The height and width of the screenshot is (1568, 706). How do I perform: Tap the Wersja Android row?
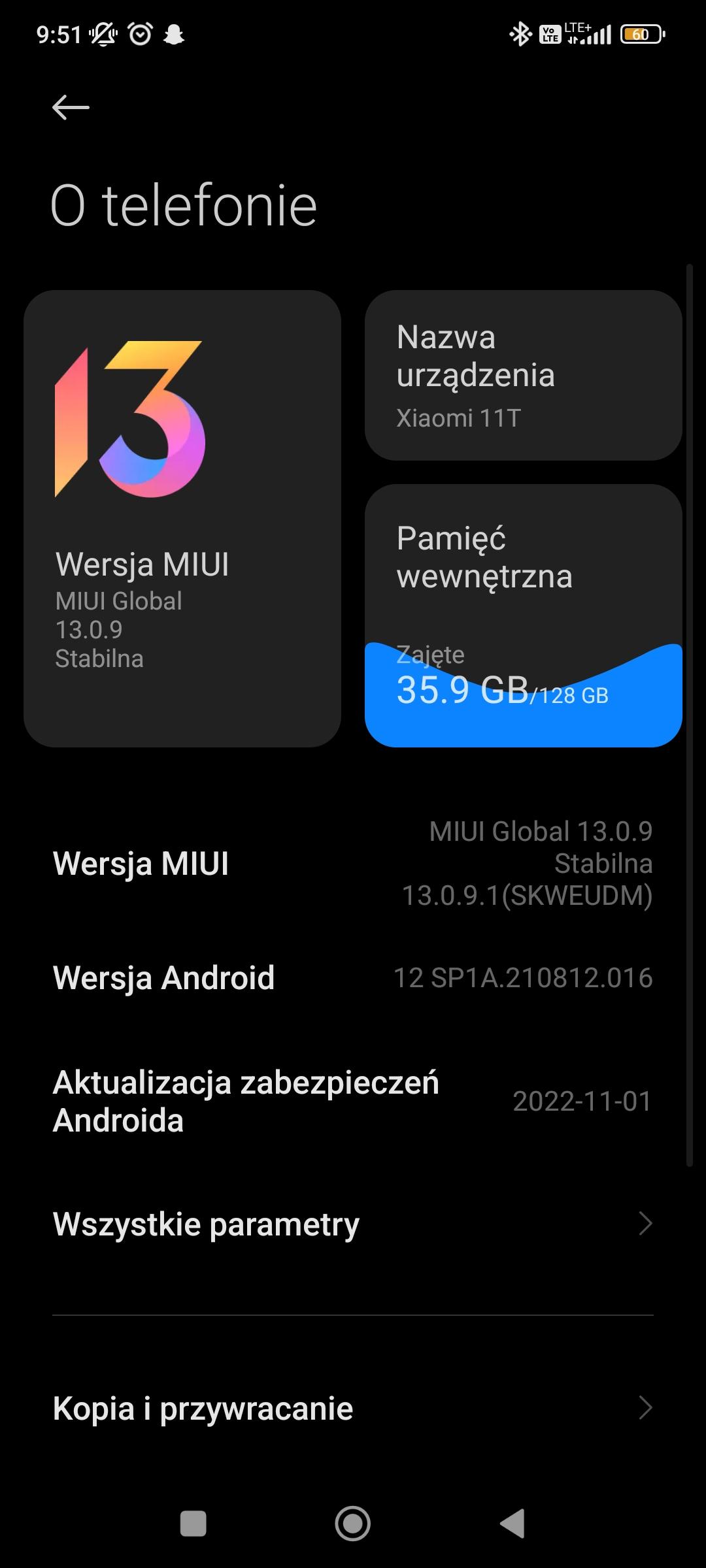(353, 977)
